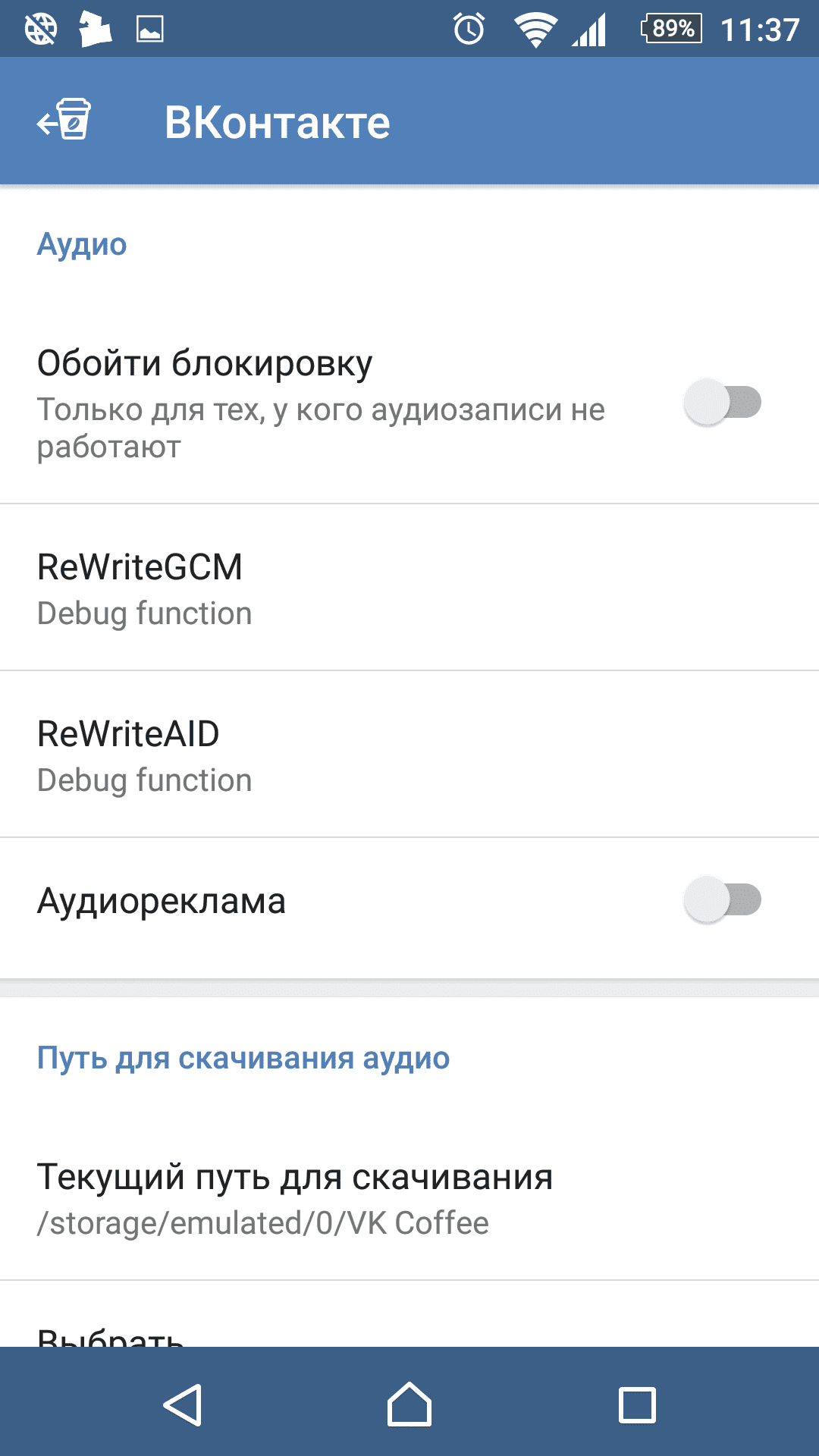The height and width of the screenshot is (1456, 819).
Task: Go to the home screen
Action: tap(409, 1404)
